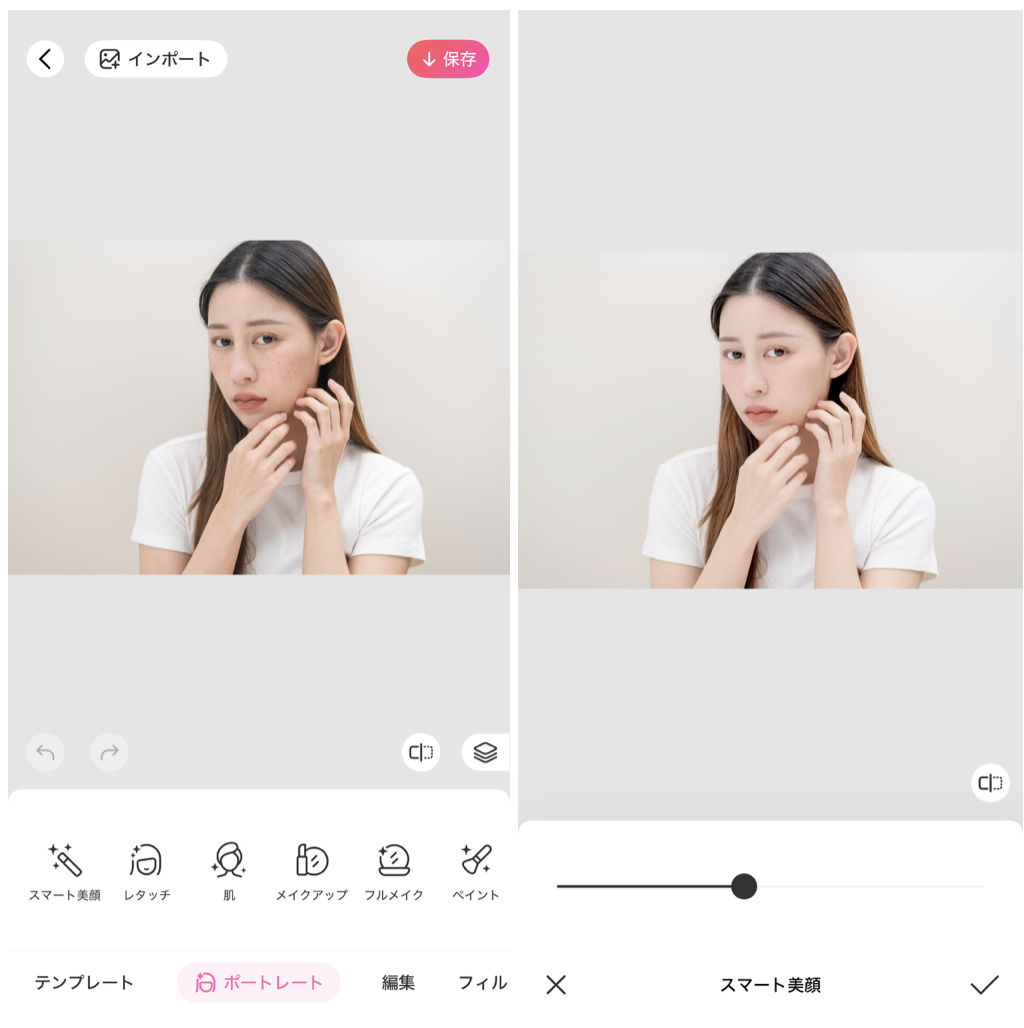Screen dimensions: 1024x1028
Task: Import a new photo via インポート
Action: click(155, 58)
